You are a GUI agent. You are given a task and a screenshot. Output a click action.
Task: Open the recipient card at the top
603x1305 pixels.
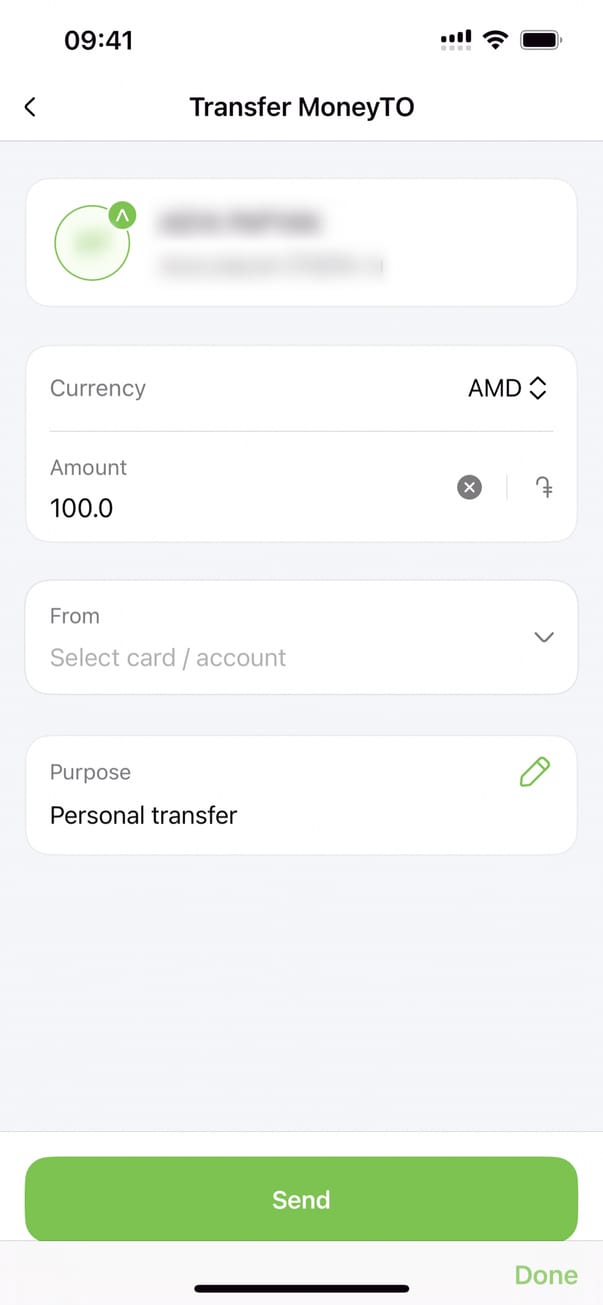301,242
